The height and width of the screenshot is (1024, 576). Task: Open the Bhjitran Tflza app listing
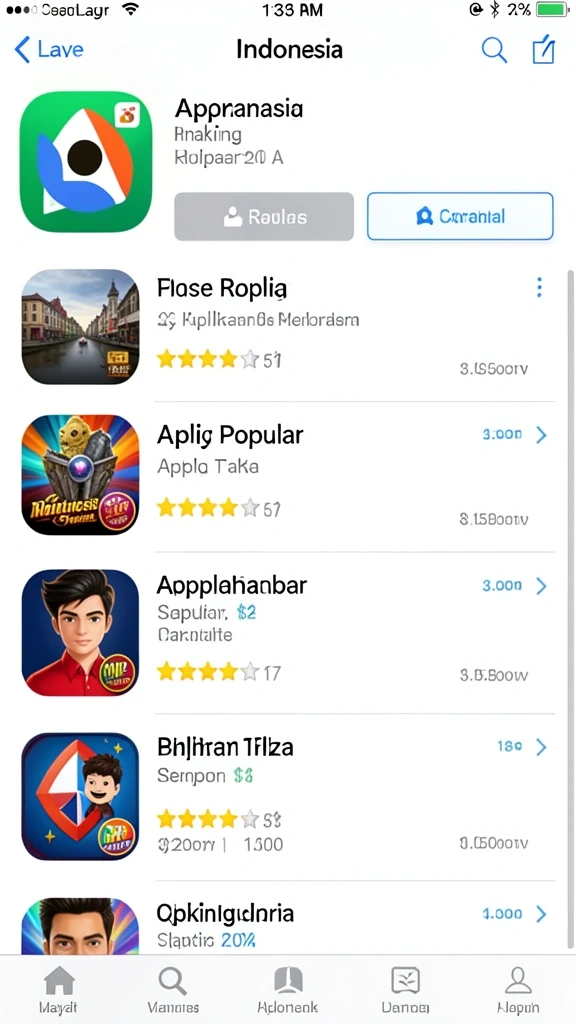(x=288, y=796)
